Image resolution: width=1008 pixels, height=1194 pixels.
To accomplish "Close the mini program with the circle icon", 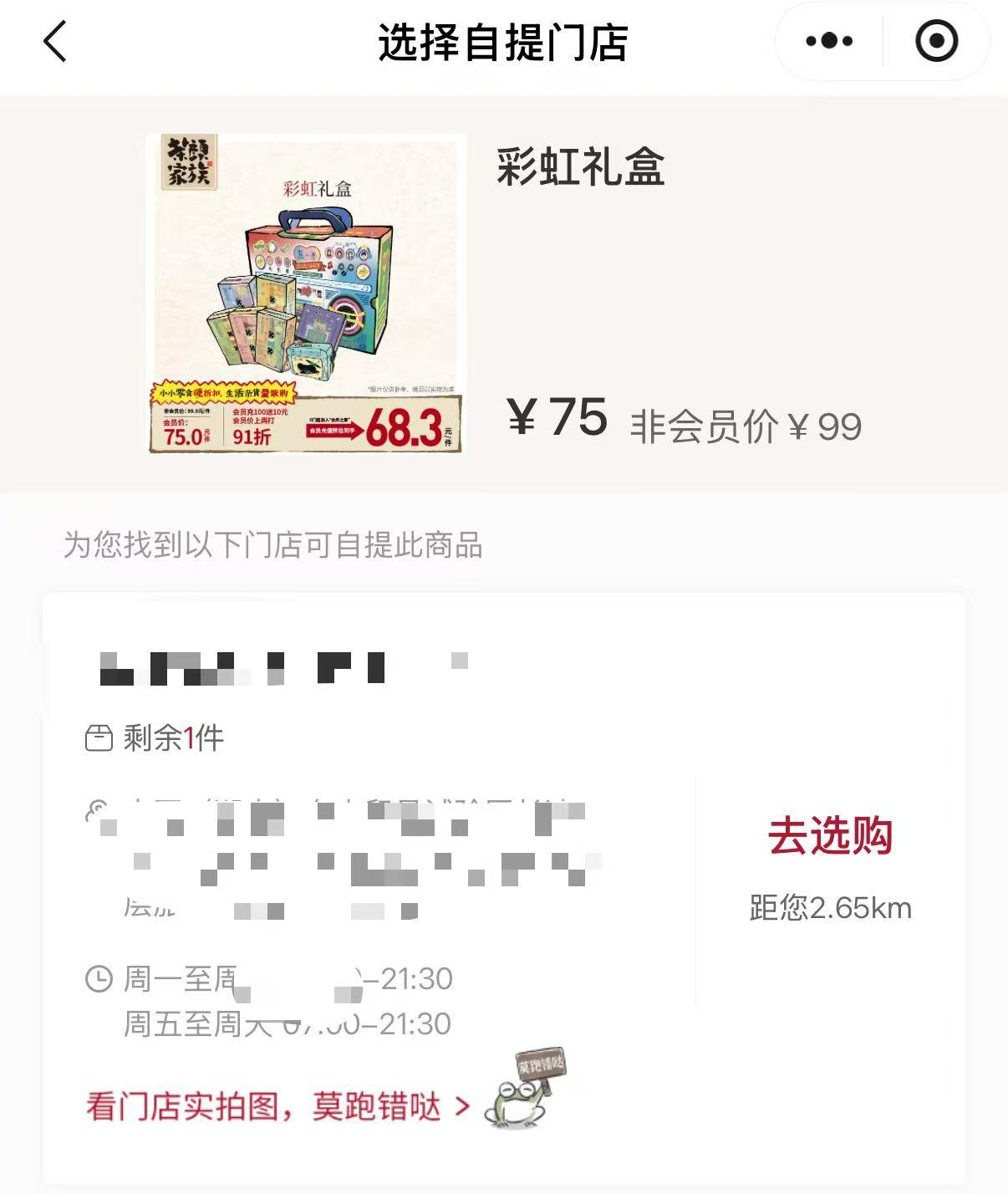I will (936, 41).
